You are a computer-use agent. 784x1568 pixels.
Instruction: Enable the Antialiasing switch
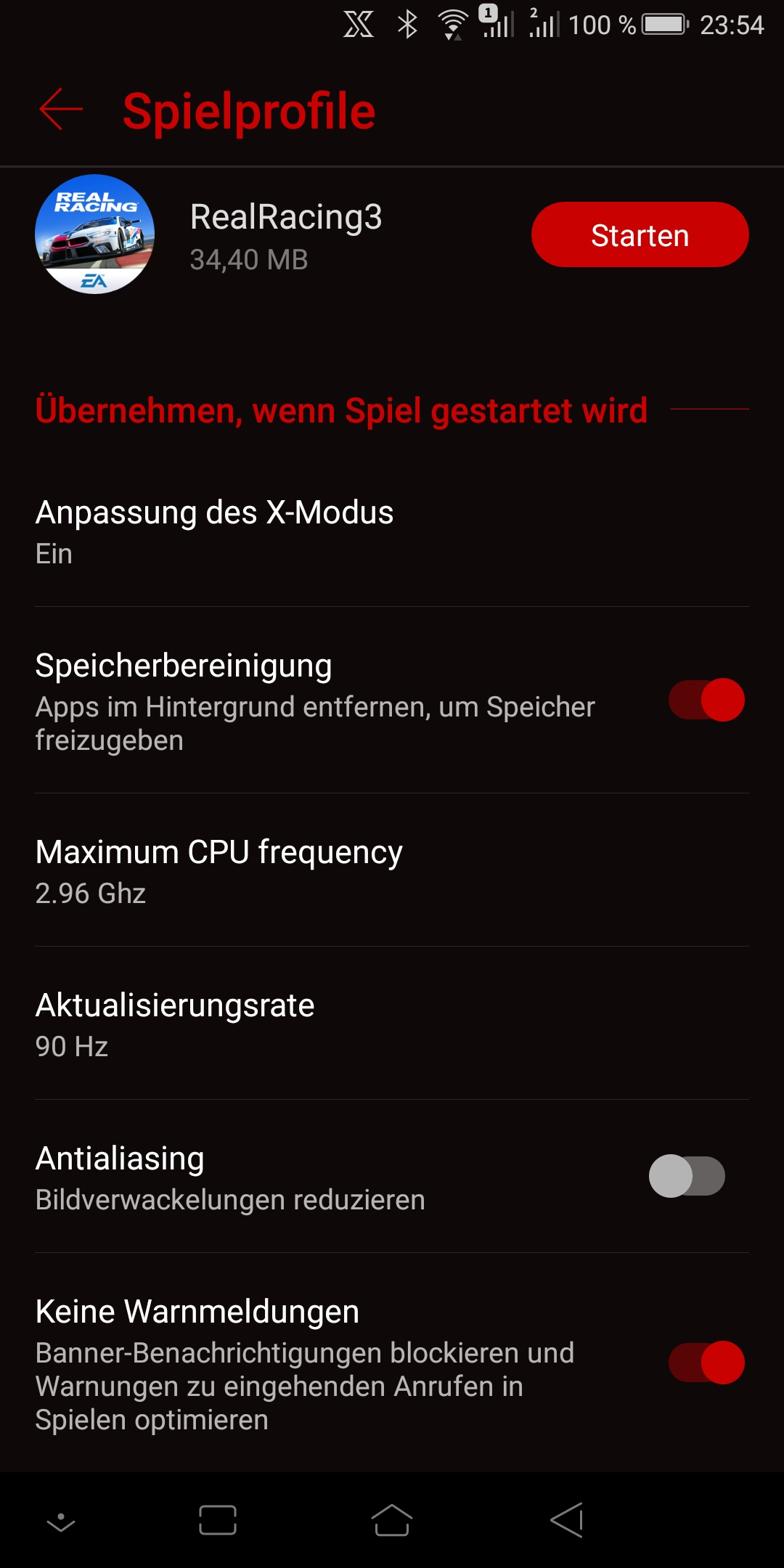(x=687, y=1176)
